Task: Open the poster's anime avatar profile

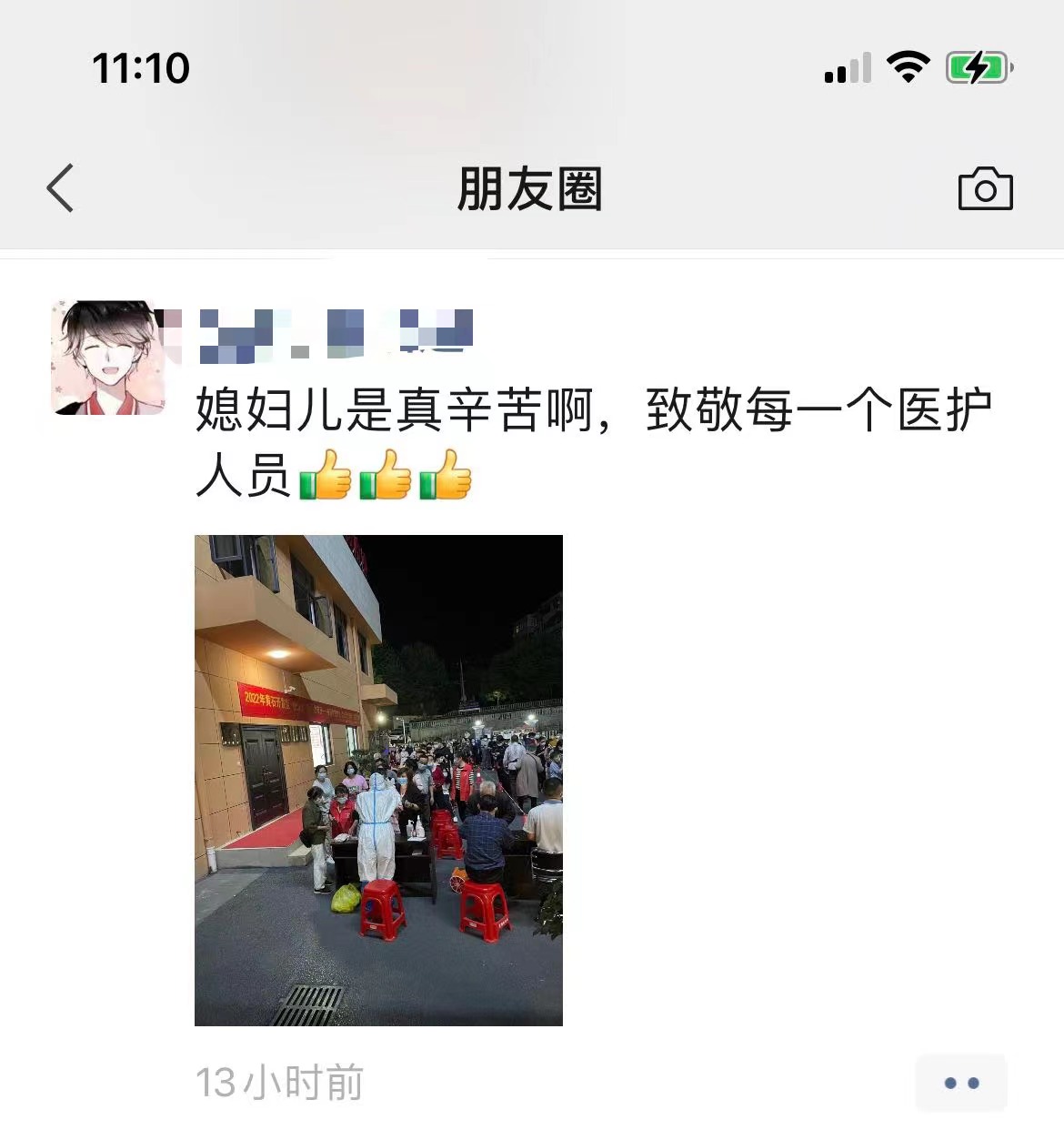Action: tap(108, 358)
